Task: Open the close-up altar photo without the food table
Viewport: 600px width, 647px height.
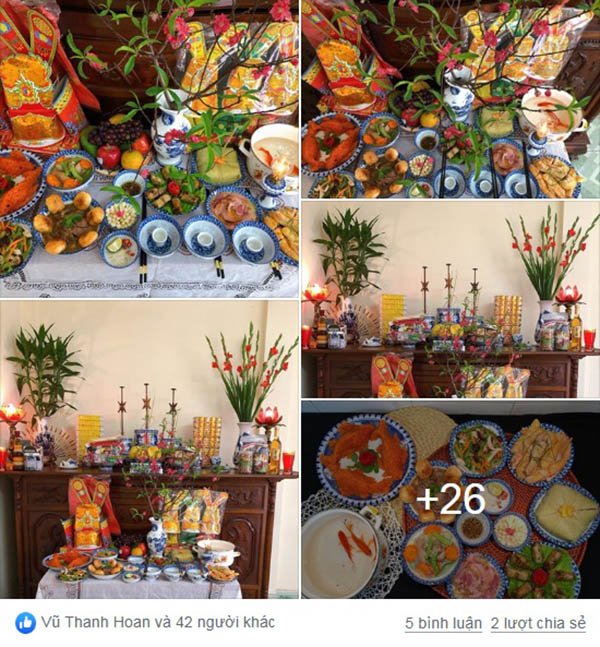Action: 450,299
